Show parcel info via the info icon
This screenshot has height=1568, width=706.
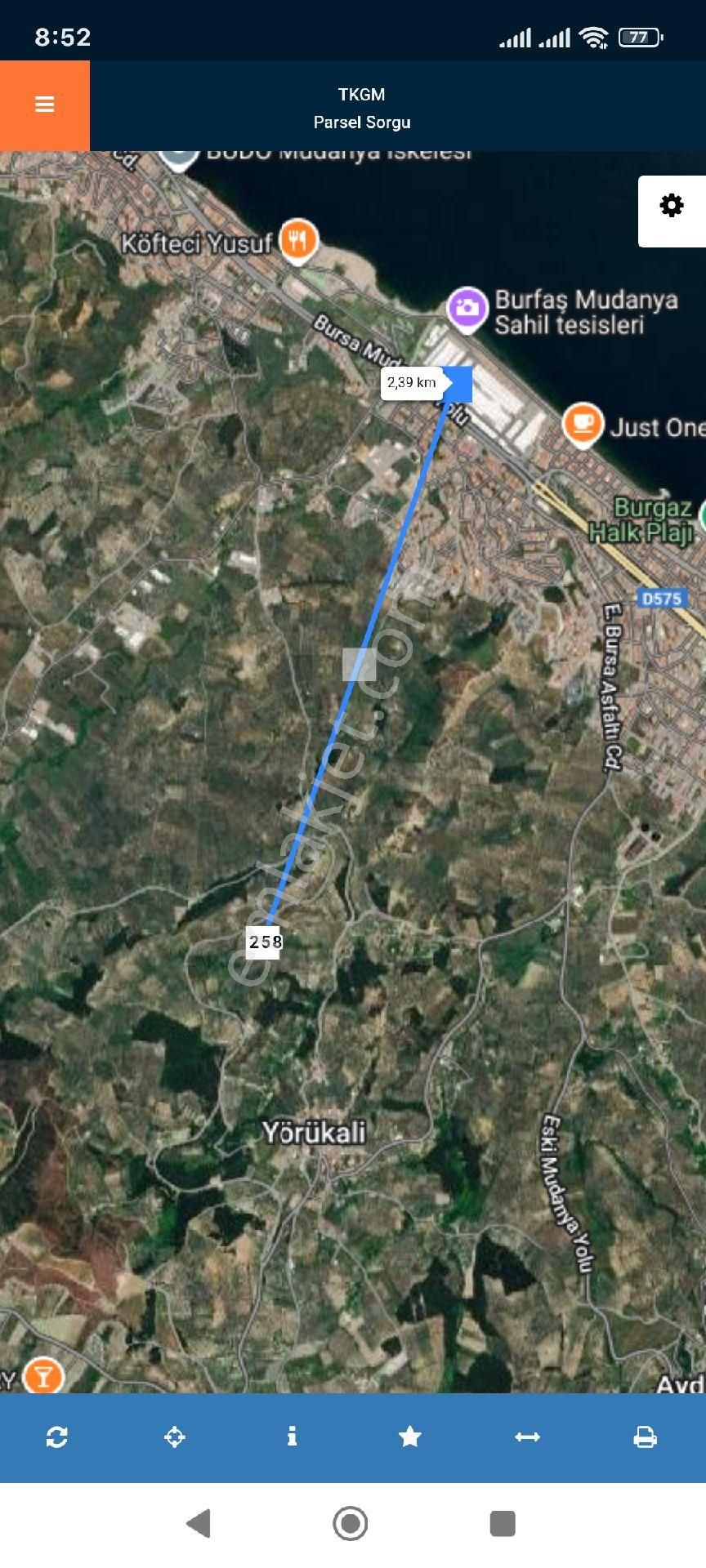292,1437
